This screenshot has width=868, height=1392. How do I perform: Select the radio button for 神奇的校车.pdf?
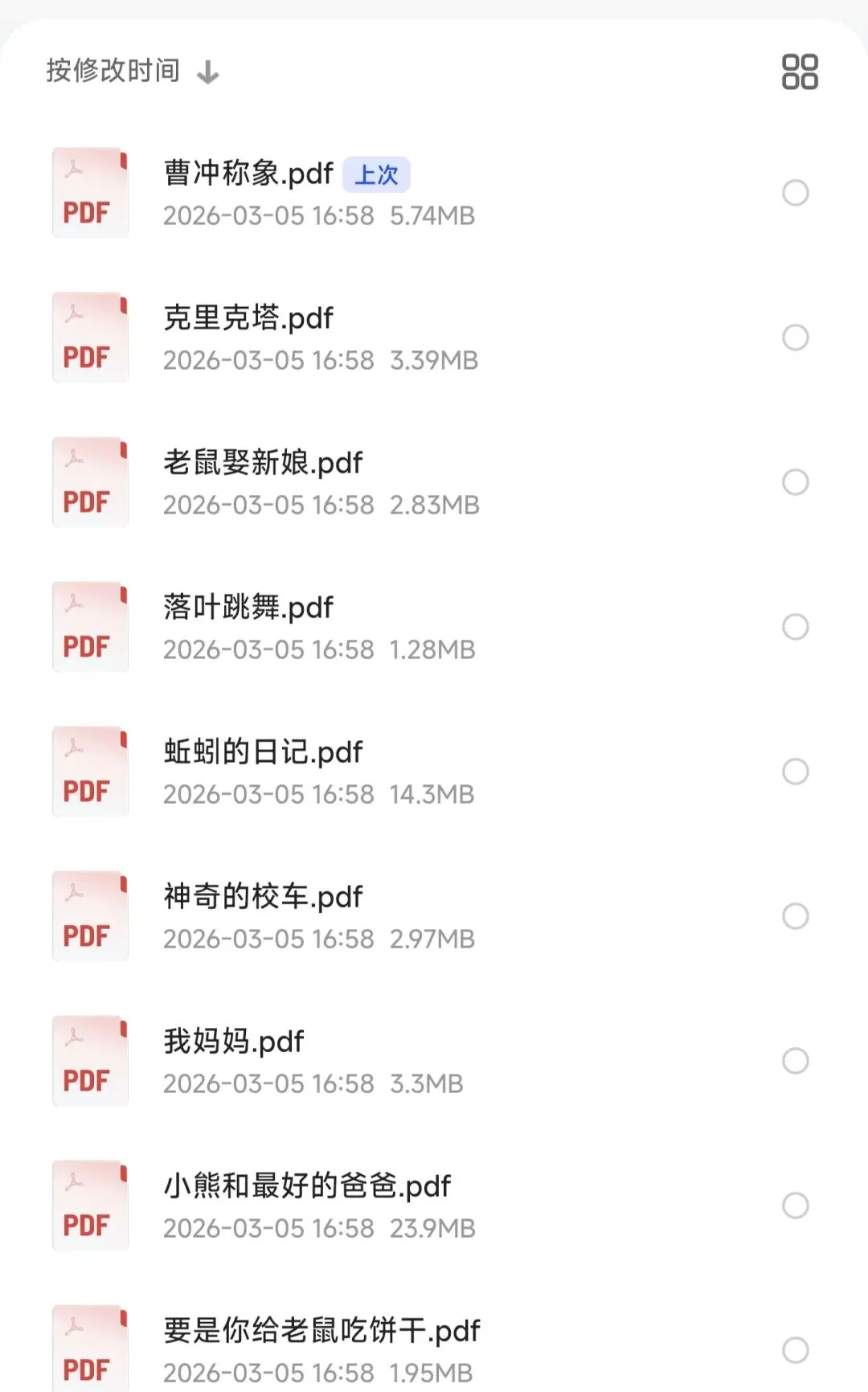795,916
